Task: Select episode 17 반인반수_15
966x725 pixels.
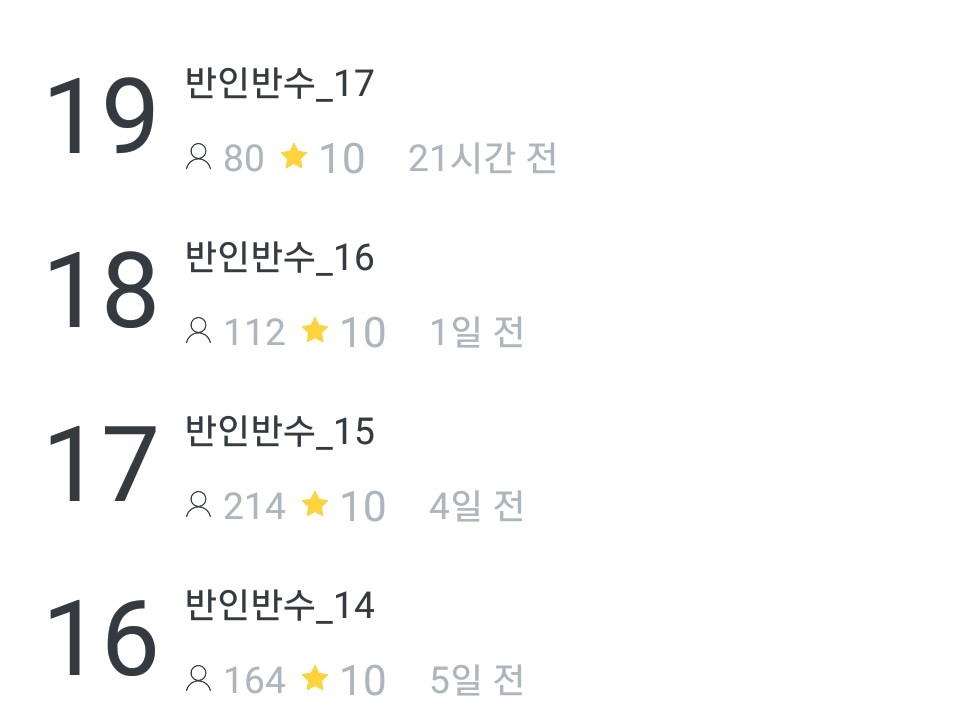Action: tap(483, 464)
